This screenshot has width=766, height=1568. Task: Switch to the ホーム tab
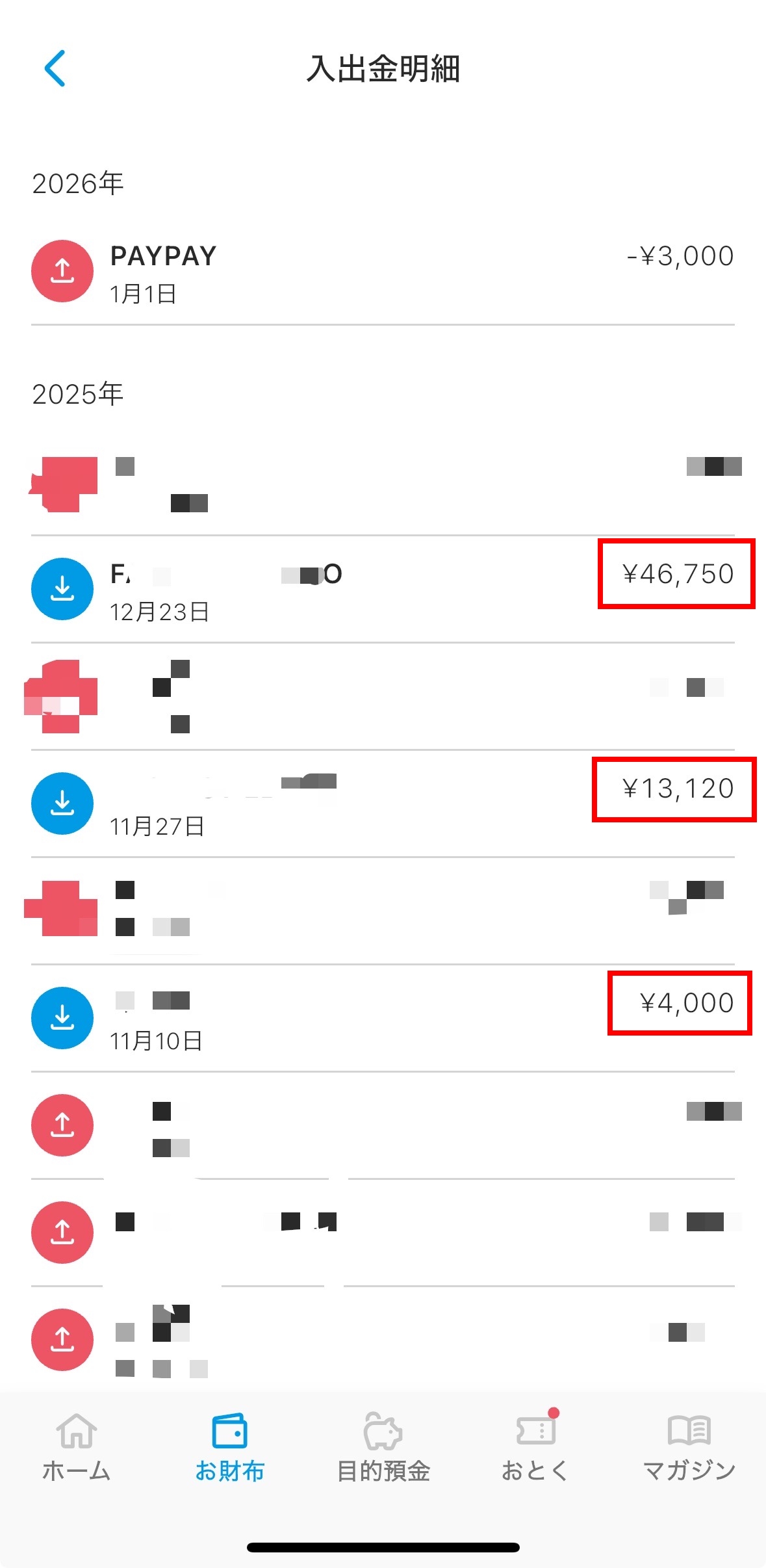pyautogui.click(x=77, y=1447)
